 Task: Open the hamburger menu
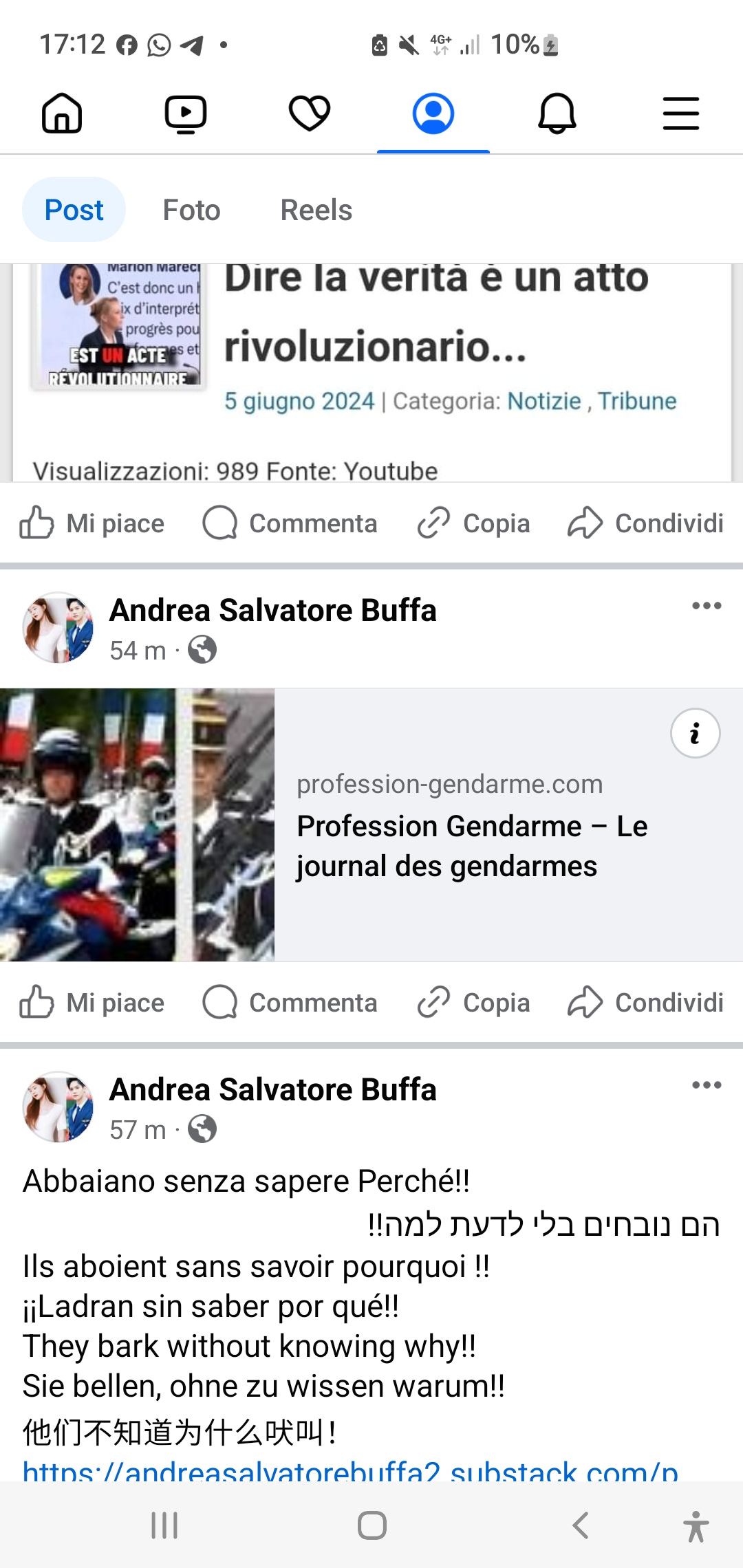click(x=681, y=113)
